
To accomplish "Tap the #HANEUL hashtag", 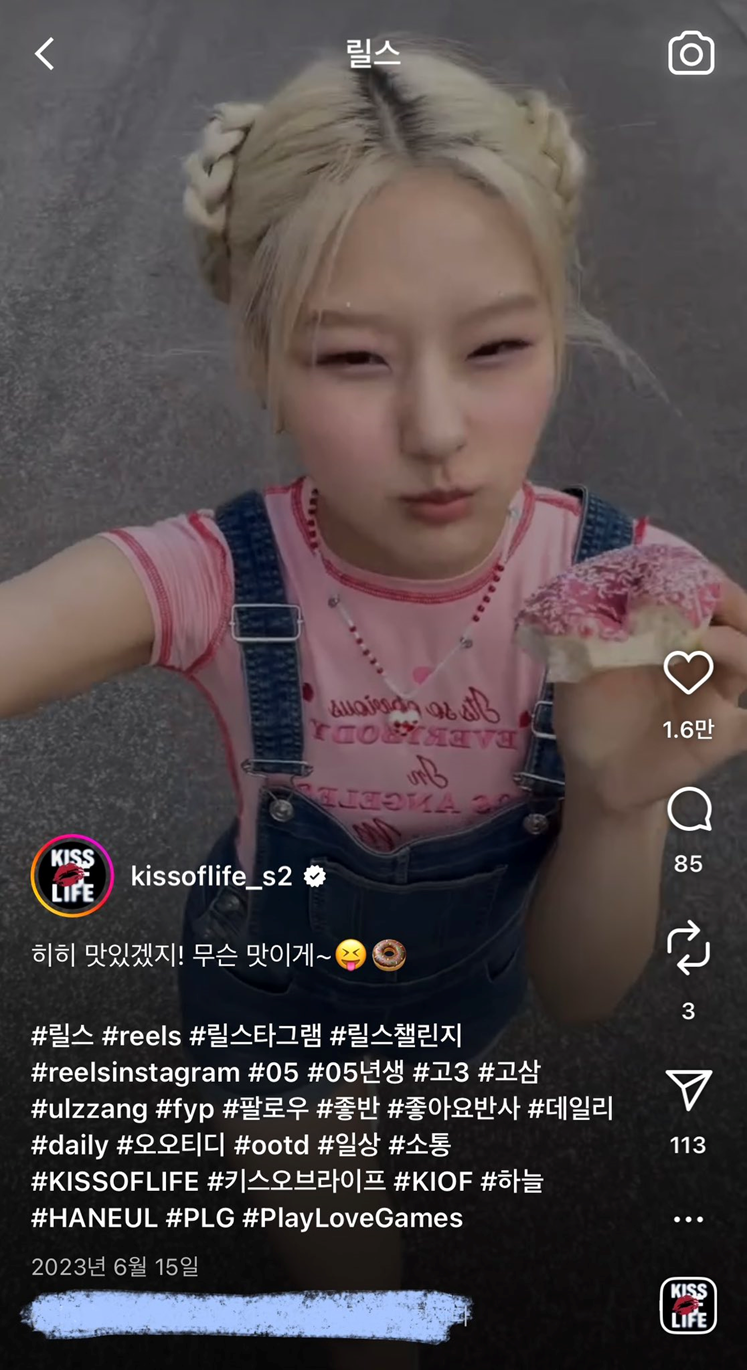I will click(94, 1218).
